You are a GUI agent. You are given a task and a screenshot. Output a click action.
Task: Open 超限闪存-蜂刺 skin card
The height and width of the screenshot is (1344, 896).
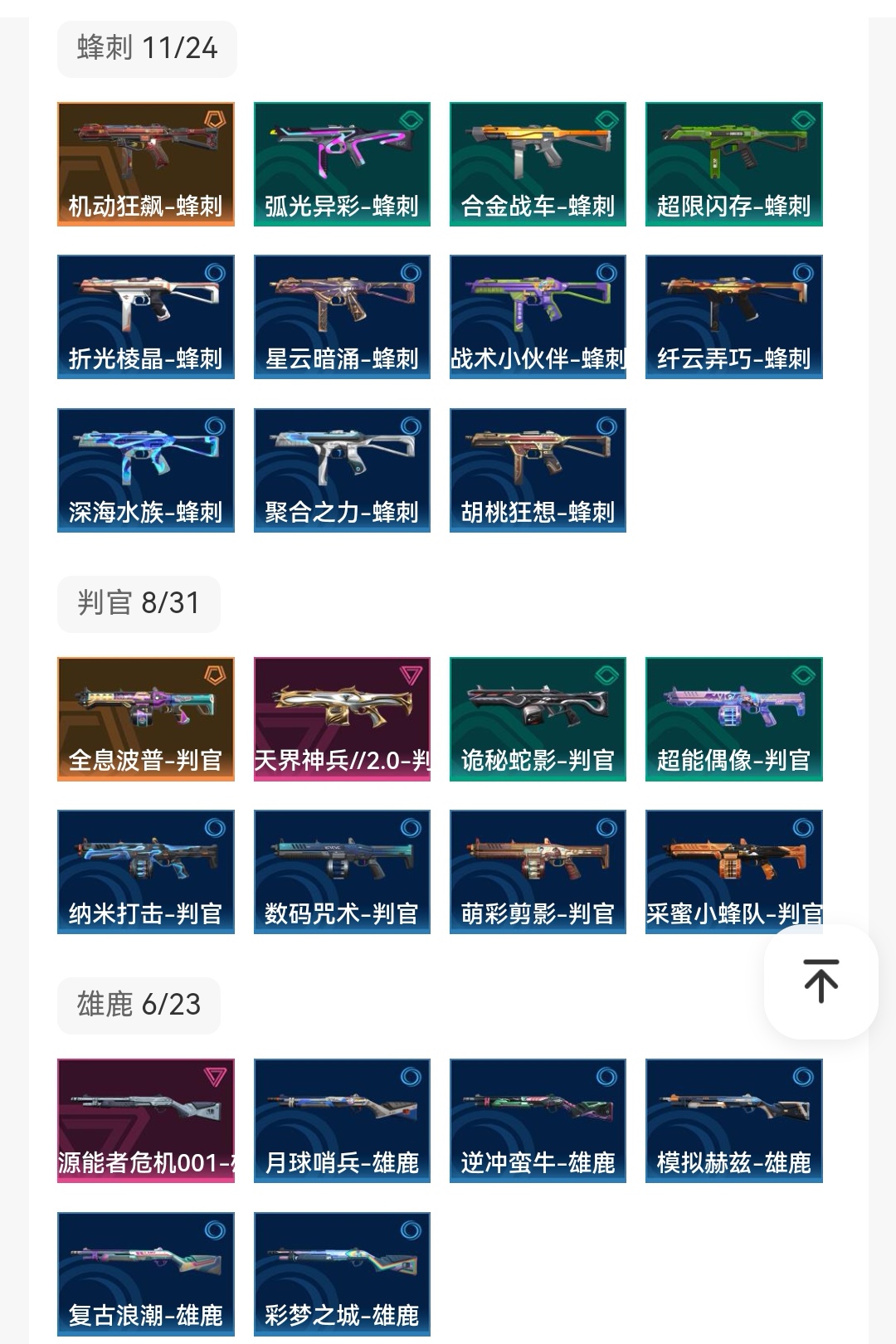tap(733, 164)
